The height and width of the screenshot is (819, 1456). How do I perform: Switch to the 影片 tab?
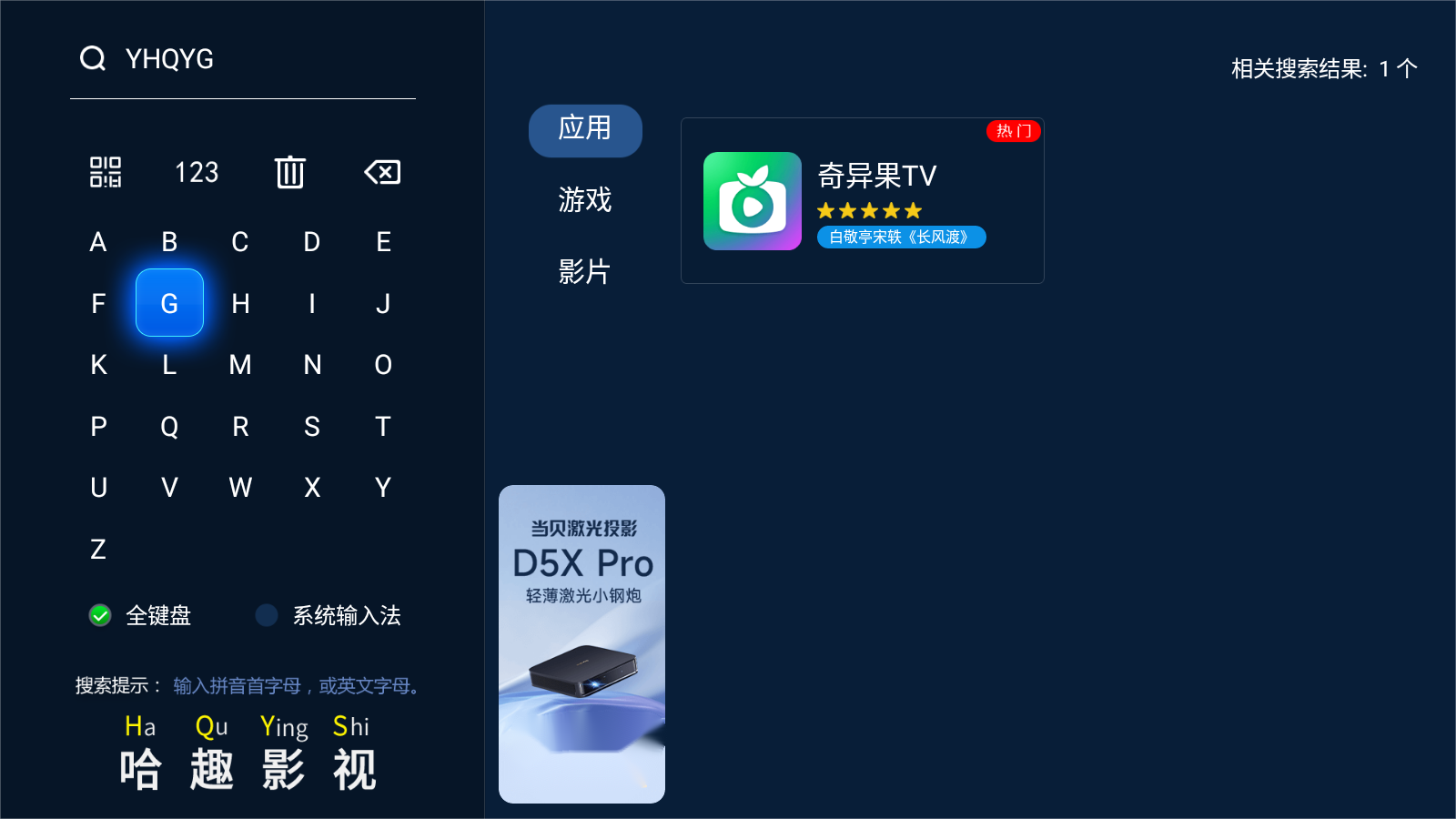(585, 271)
